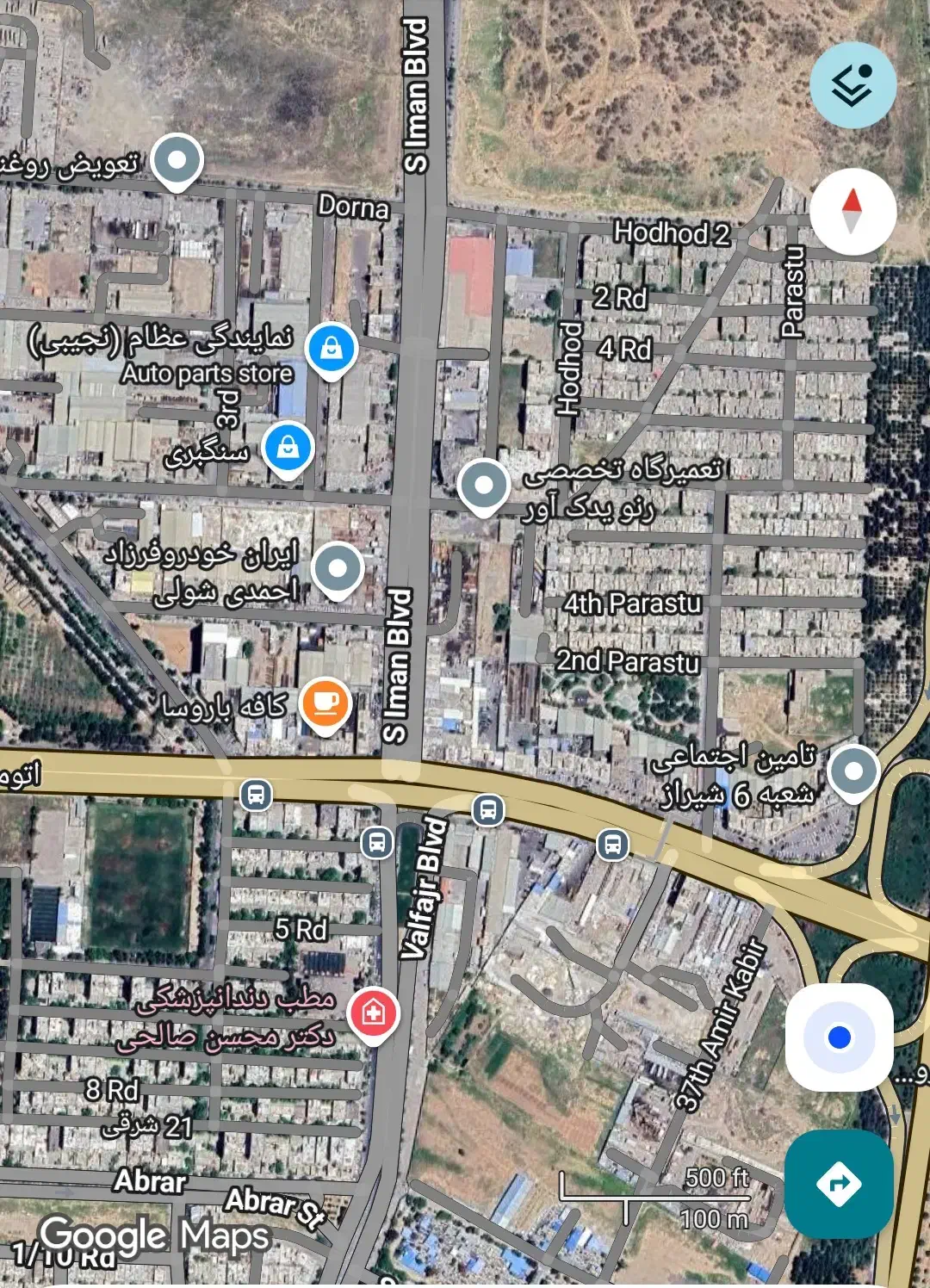
Task: Select the کافه باروسا cafe pin
Action: tap(325, 705)
